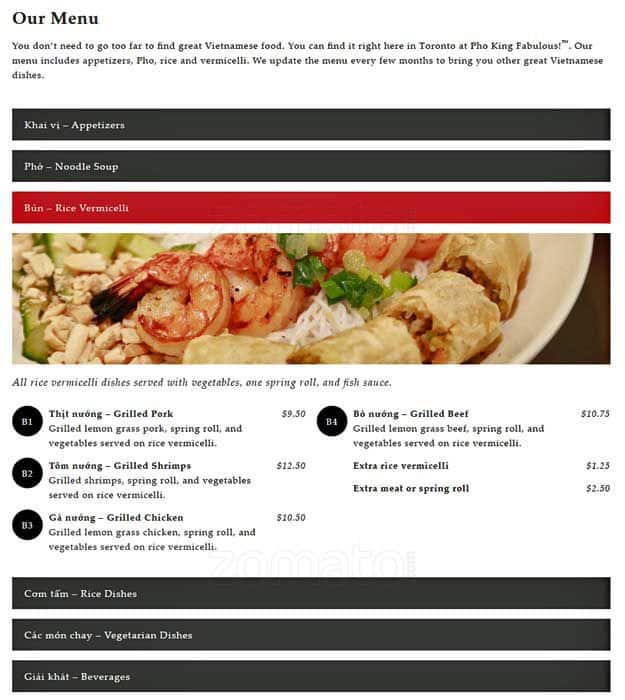This screenshot has height=700, width=625.
Task: Collapse the Bún – Rice Vermicelli section
Action: tap(311, 208)
